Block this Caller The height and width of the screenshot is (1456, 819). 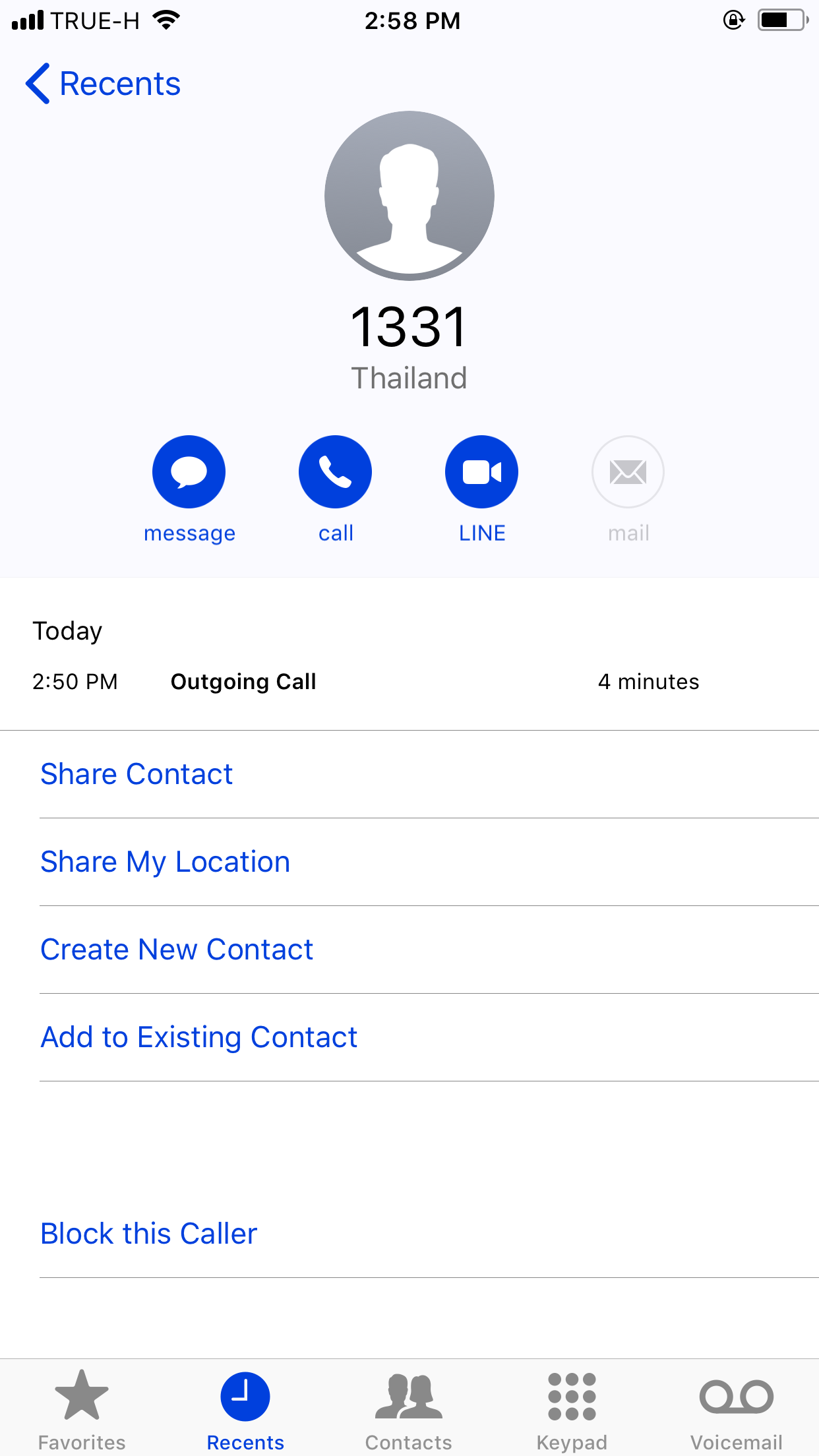[x=409, y=1234]
